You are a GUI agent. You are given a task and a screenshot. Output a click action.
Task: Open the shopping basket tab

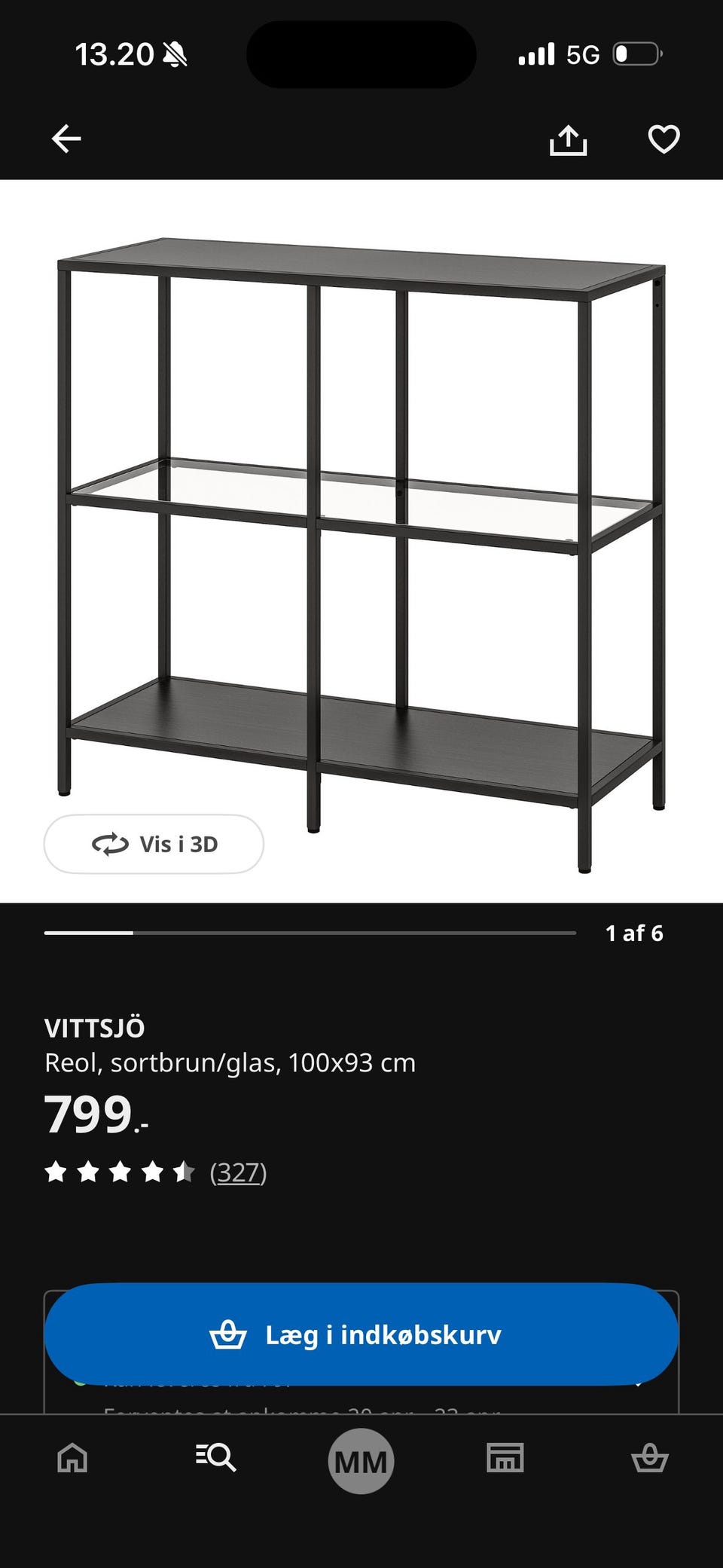coord(649,1458)
